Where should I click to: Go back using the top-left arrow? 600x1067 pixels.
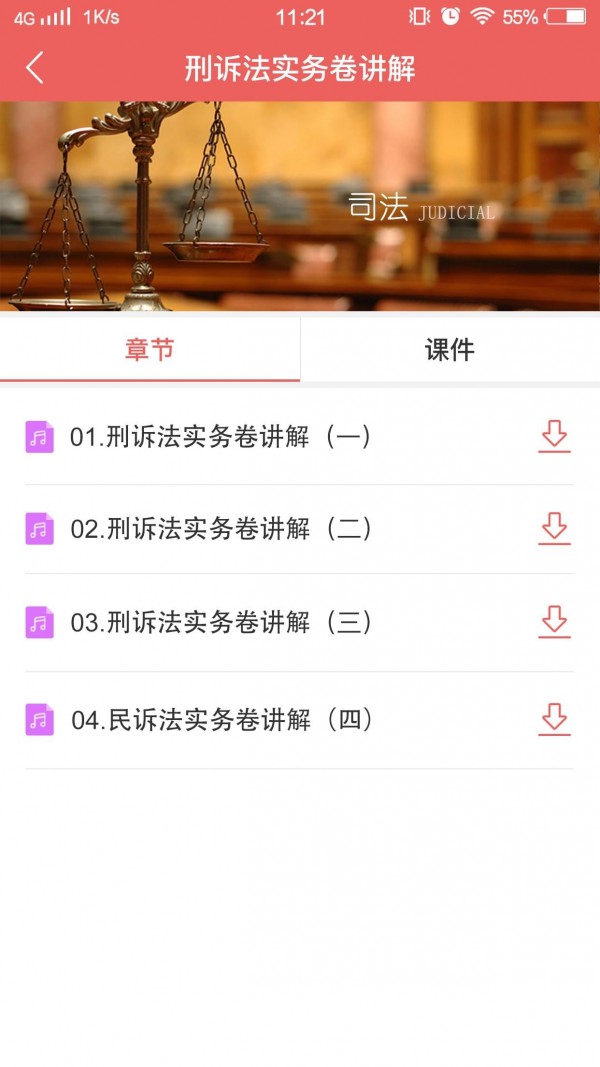click(35, 68)
